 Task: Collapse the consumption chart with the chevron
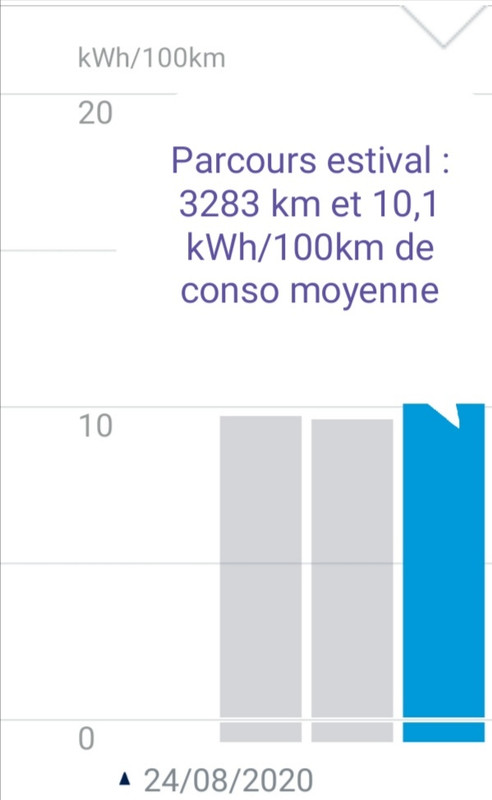click(x=444, y=26)
